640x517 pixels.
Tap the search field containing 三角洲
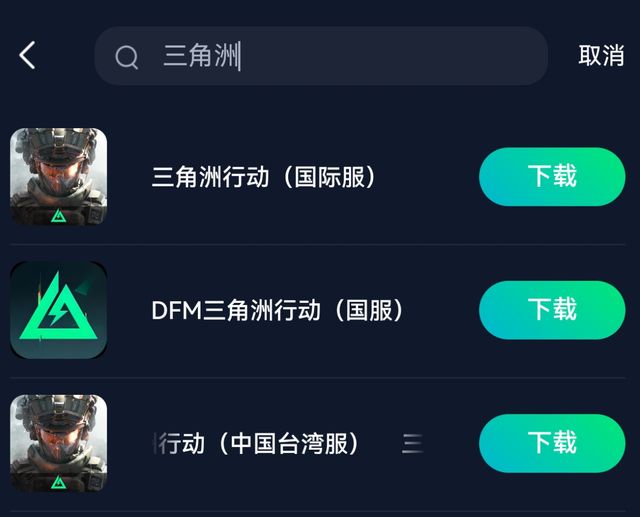(320, 56)
